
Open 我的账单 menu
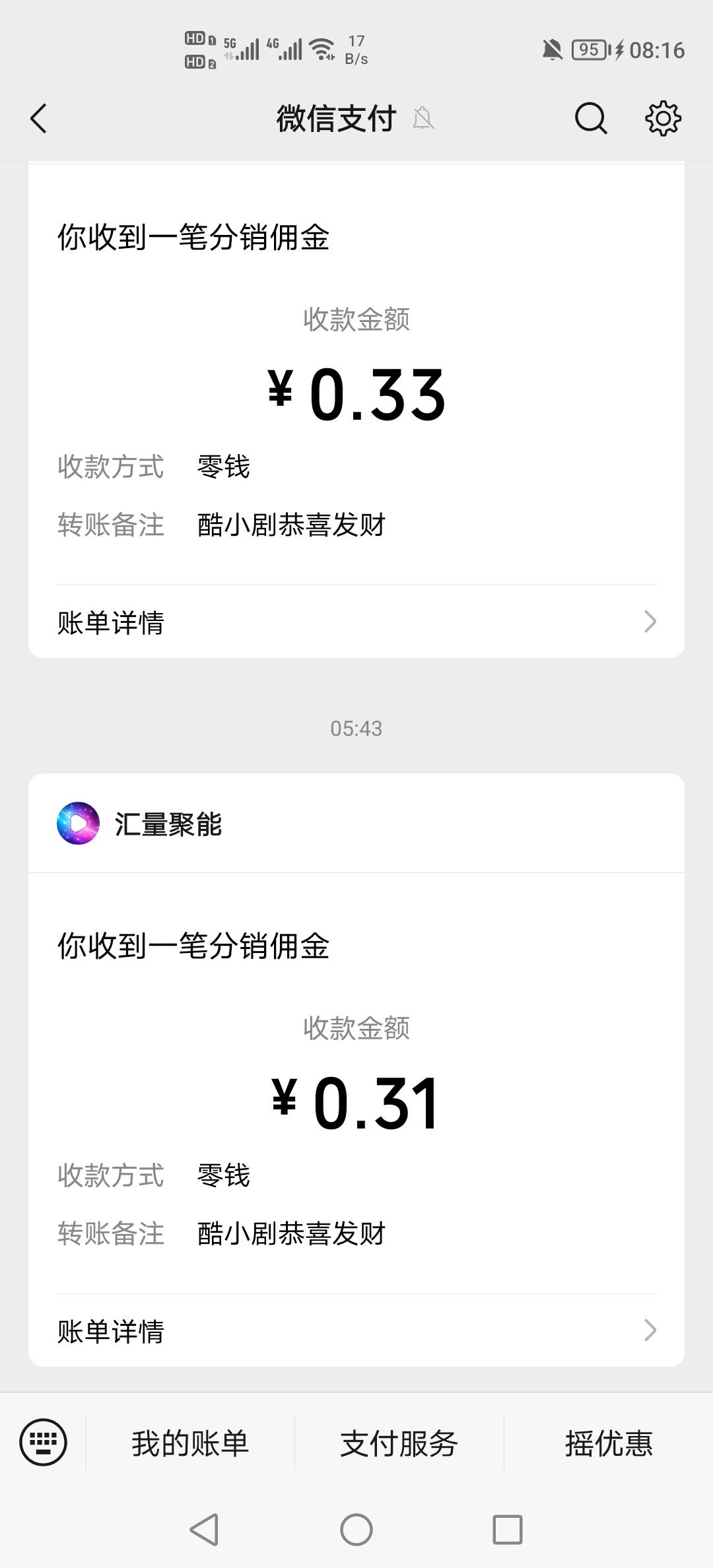pyautogui.click(x=190, y=1443)
